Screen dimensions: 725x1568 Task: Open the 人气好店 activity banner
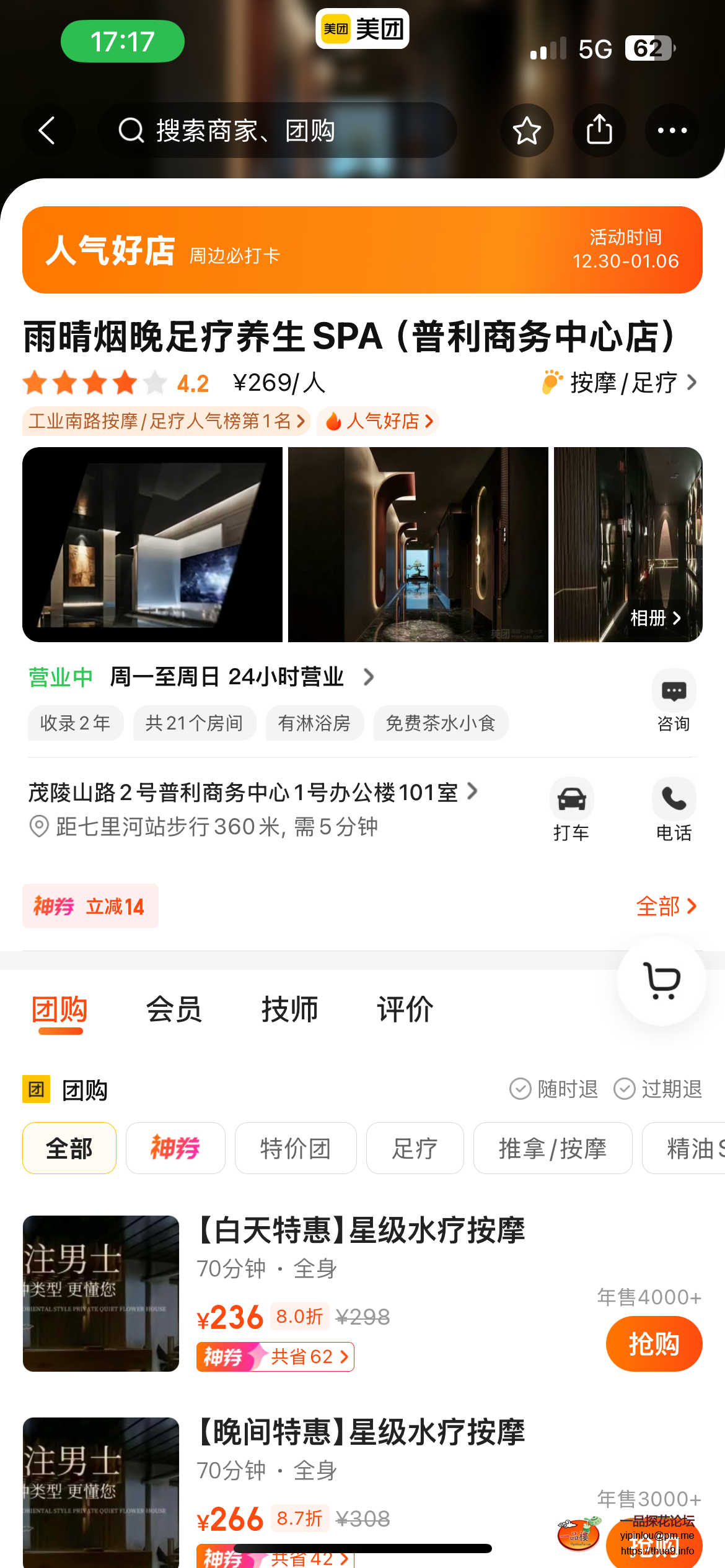(x=362, y=250)
